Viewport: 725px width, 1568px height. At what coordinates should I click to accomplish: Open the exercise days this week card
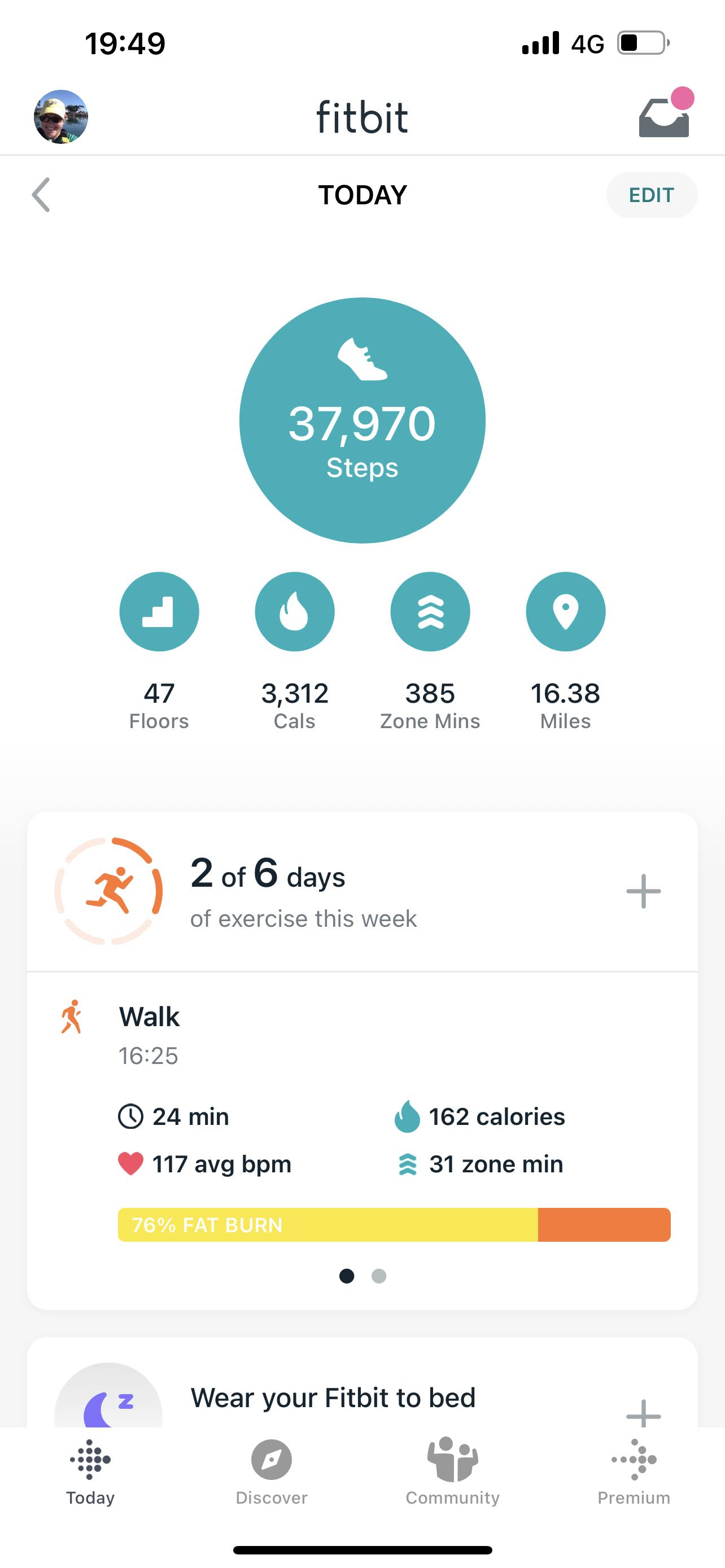[x=304, y=891]
